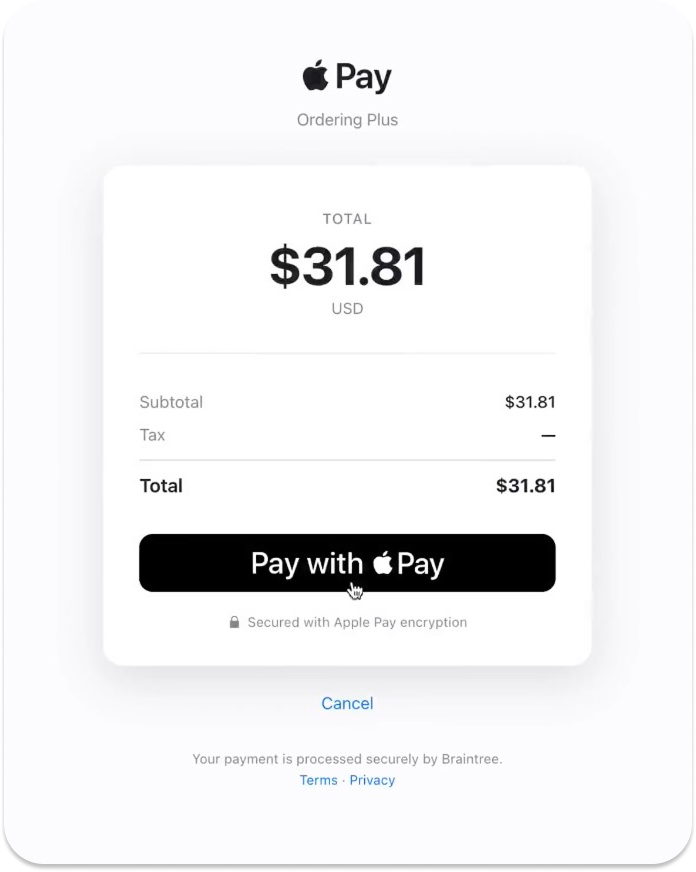696x872 pixels.
Task: Open the Privacy link
Action: click(x=372, y=780)
